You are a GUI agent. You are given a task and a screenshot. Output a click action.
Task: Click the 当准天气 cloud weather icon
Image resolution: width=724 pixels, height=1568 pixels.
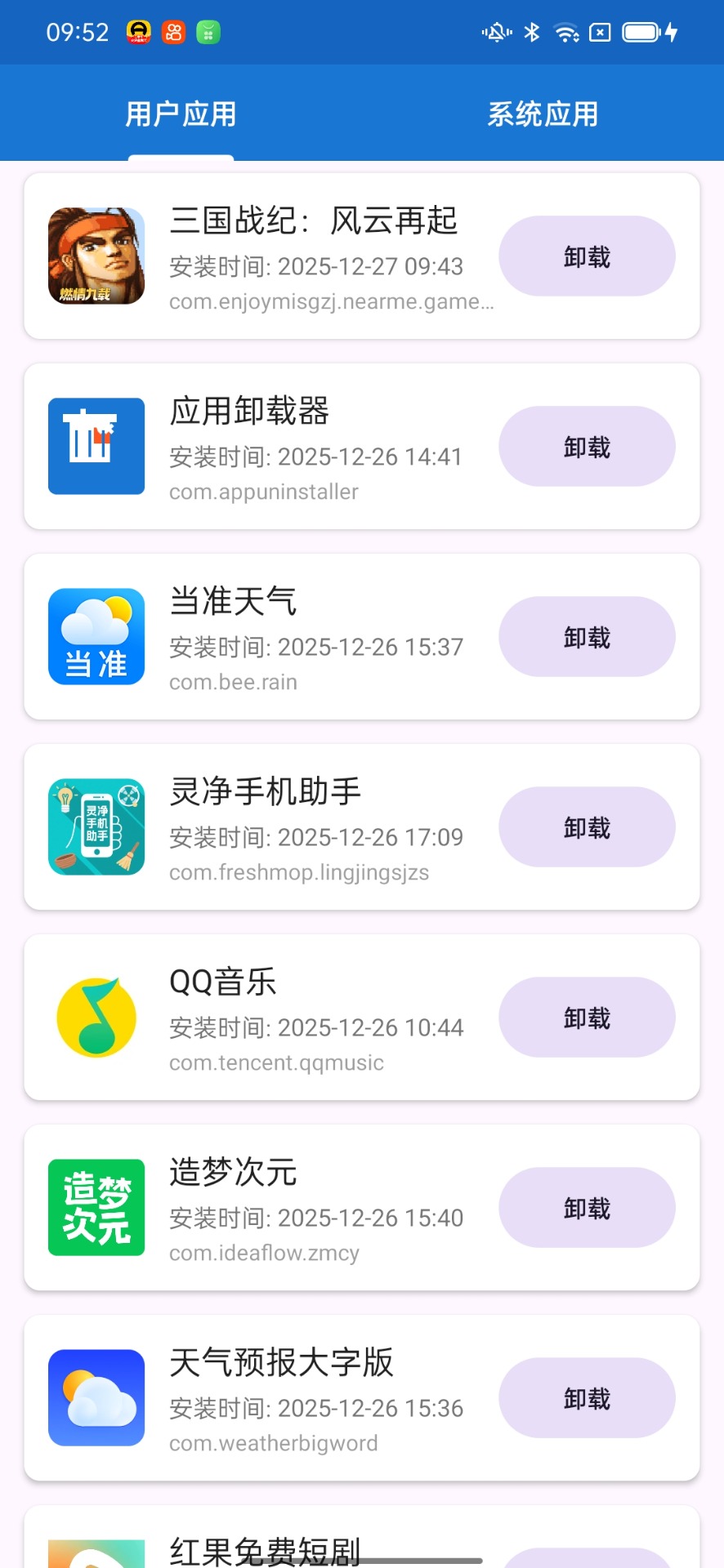point(96,636)
